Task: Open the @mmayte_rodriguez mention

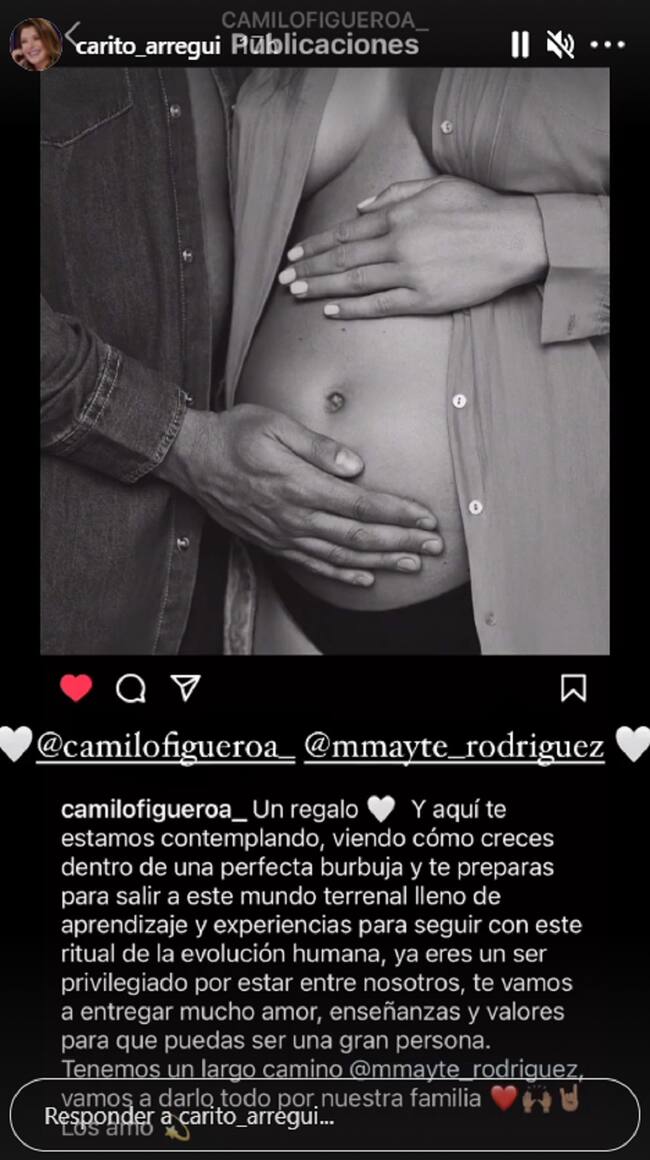Action: tap(454, 746)
